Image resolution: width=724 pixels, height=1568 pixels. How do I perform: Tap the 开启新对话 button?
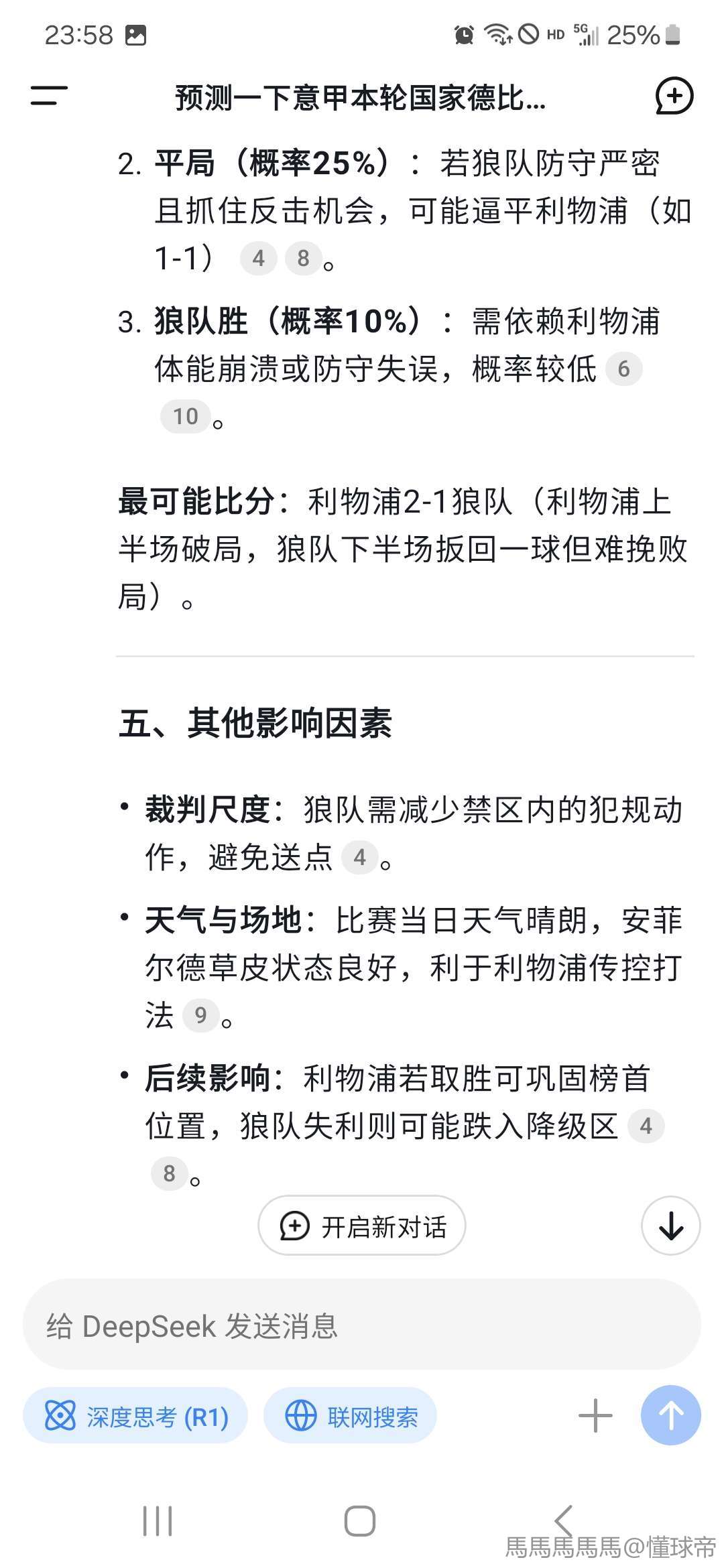tap(362, 1227)
